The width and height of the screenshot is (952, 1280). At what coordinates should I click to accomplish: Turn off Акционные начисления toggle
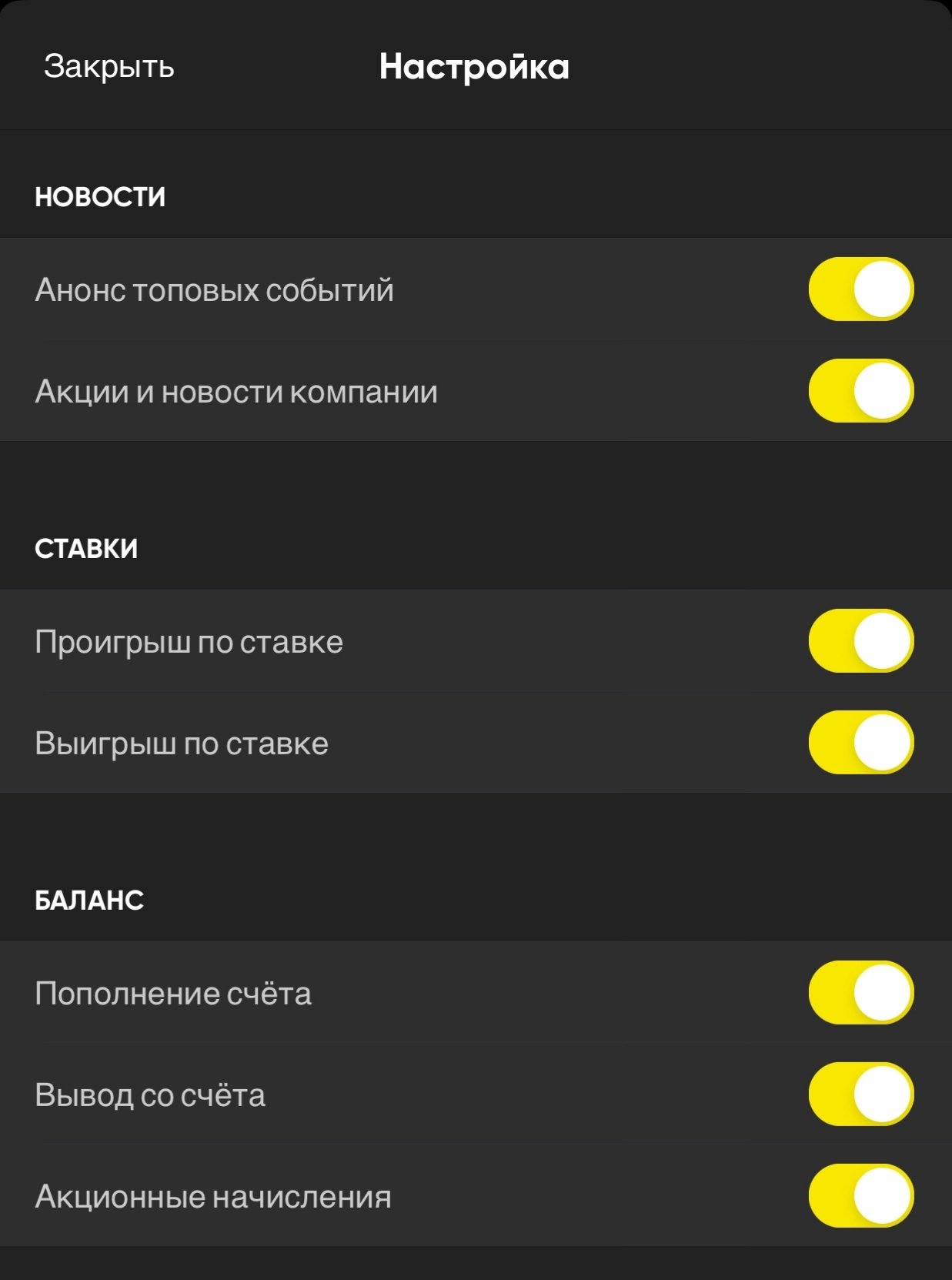860,1196
